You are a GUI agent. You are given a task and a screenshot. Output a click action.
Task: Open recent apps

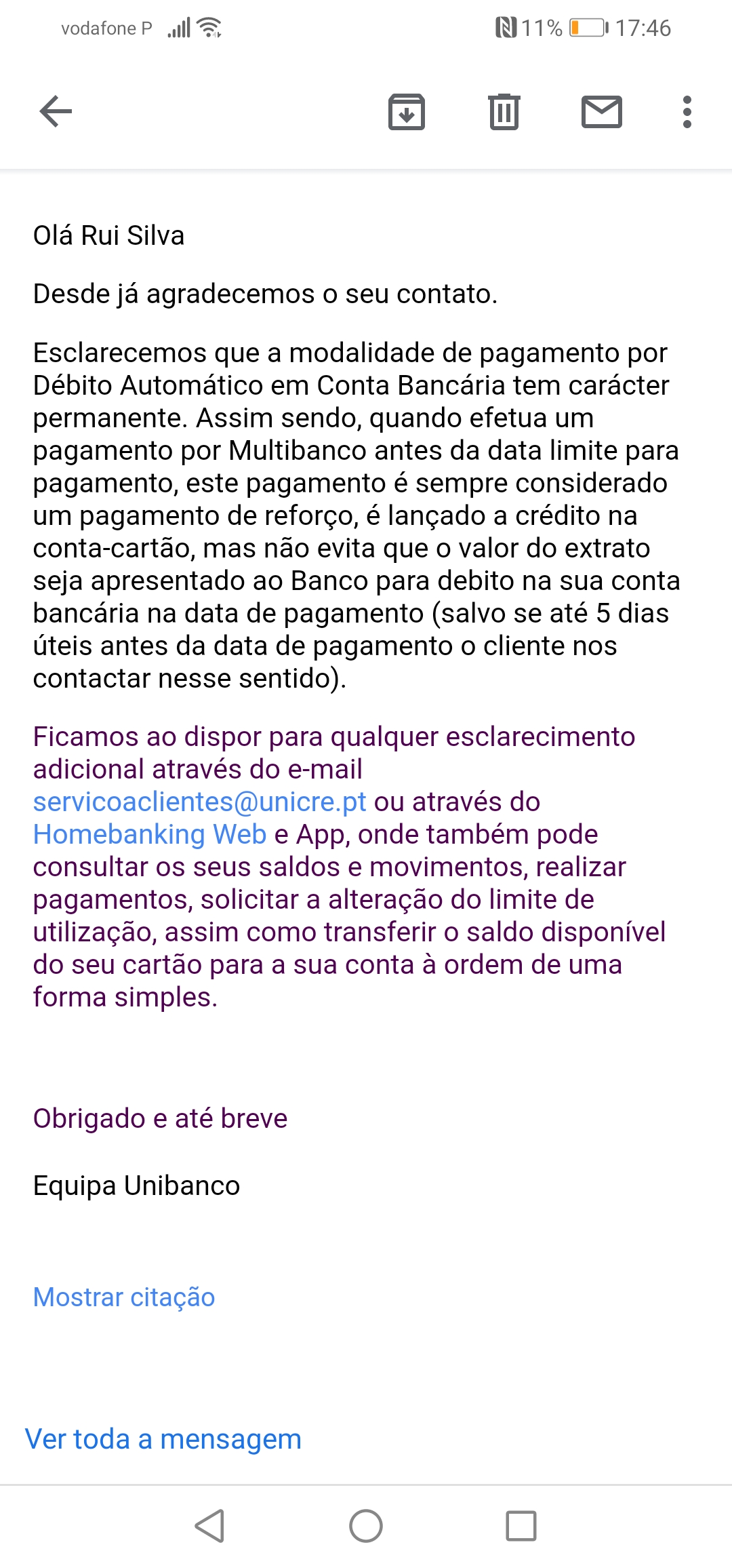[521, 1526]
